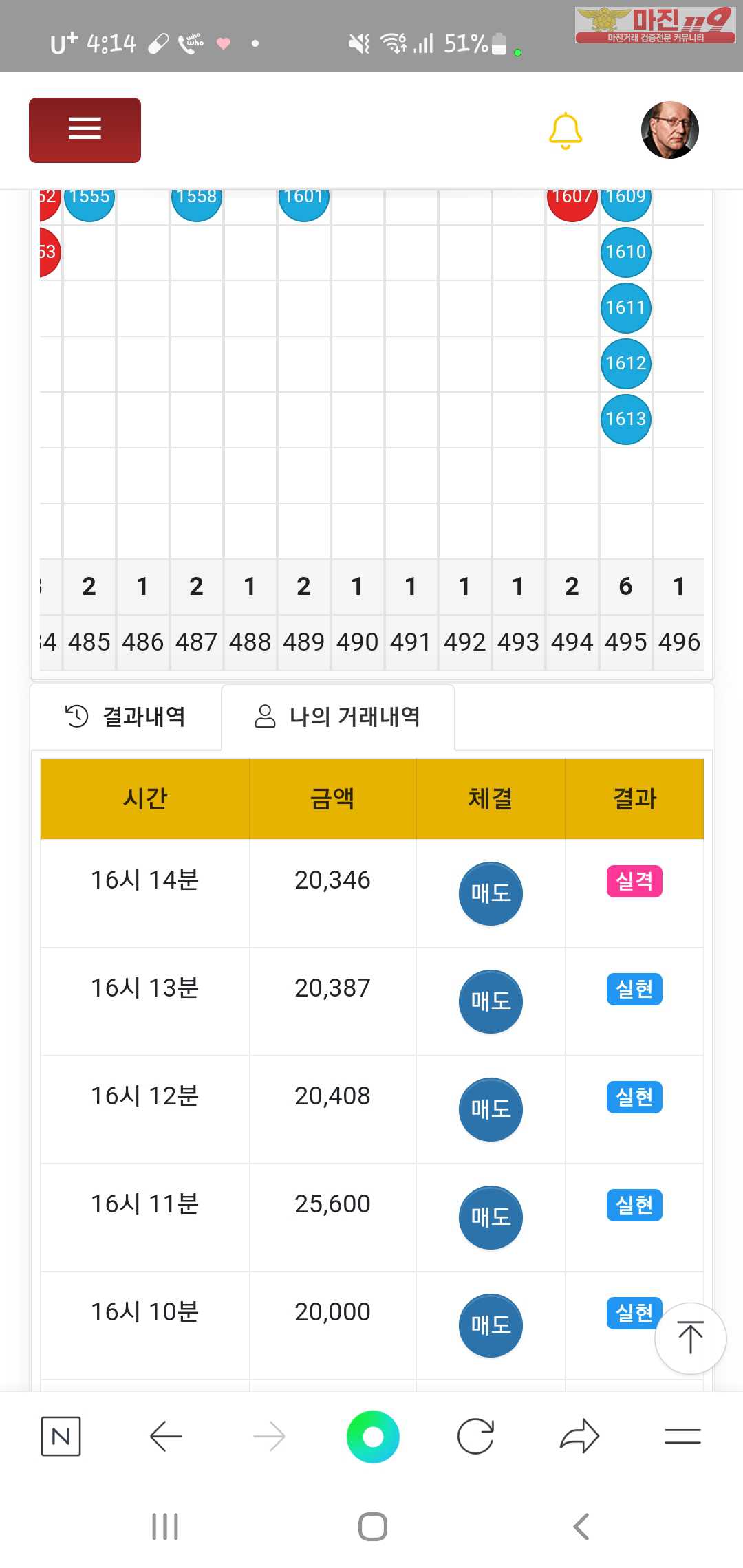Screen dimensions: 743x1568
Task: Go back with the browser back arrow
Action: click(166, 1436)
